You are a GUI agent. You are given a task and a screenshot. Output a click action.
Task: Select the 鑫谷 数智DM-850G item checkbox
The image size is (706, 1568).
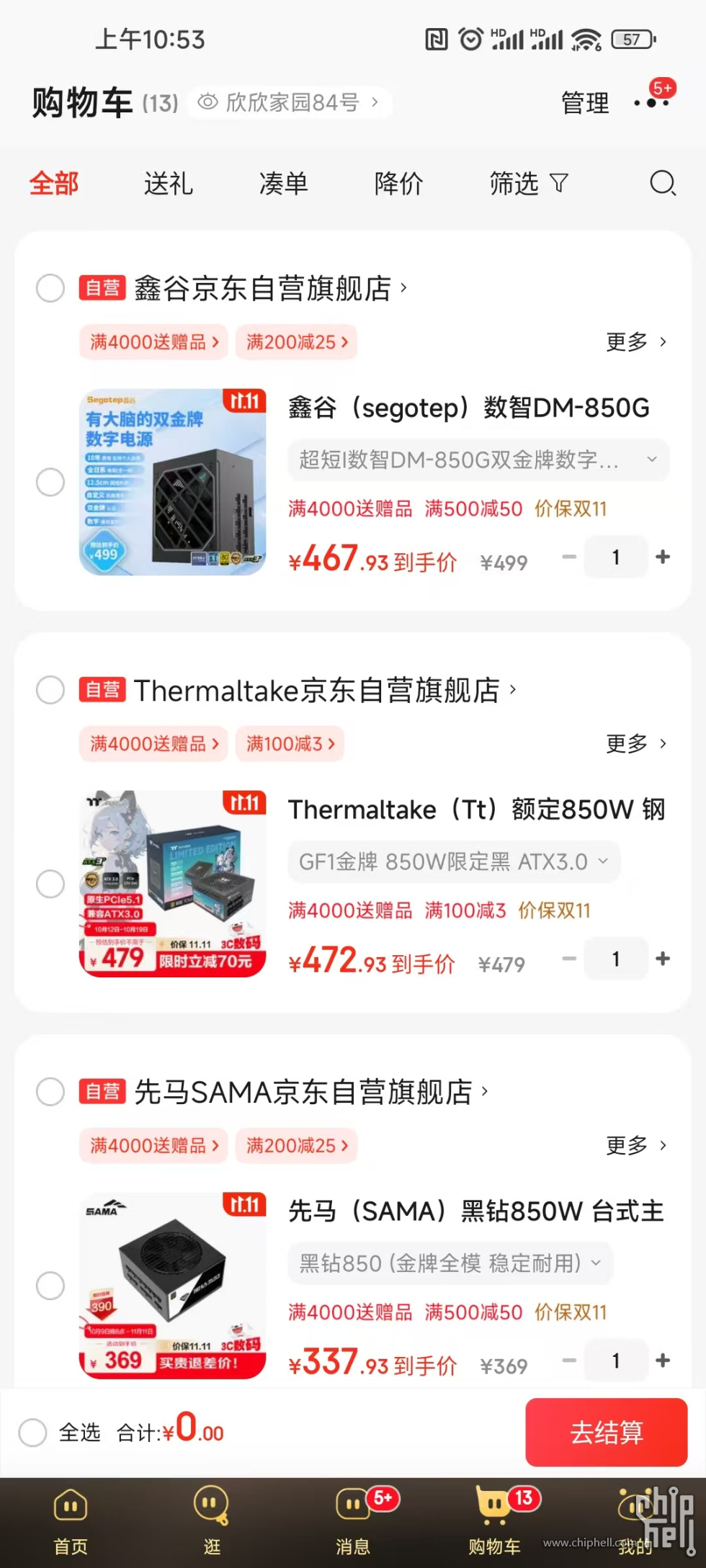click(50, 482)
